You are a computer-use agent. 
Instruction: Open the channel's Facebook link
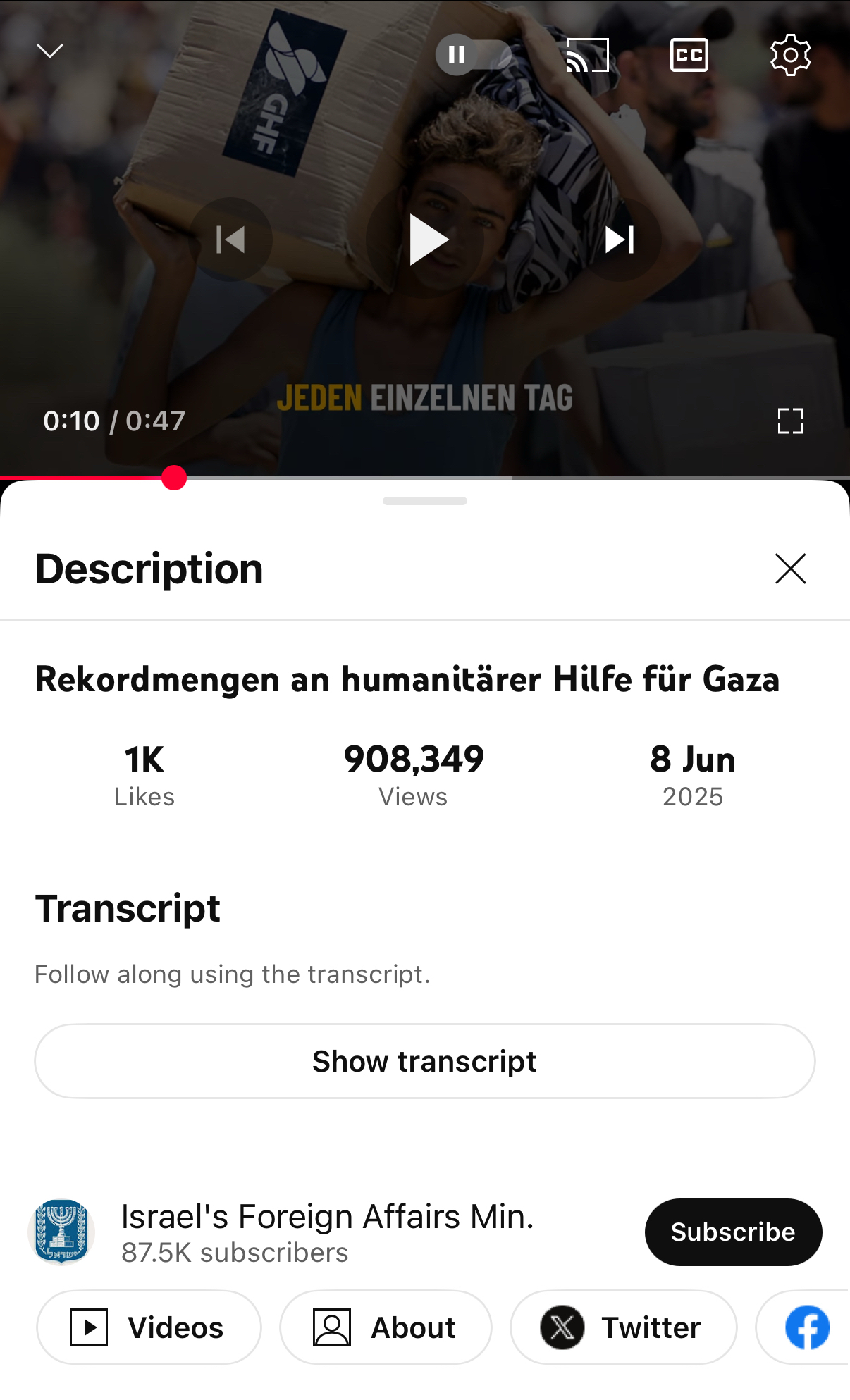807,1327
